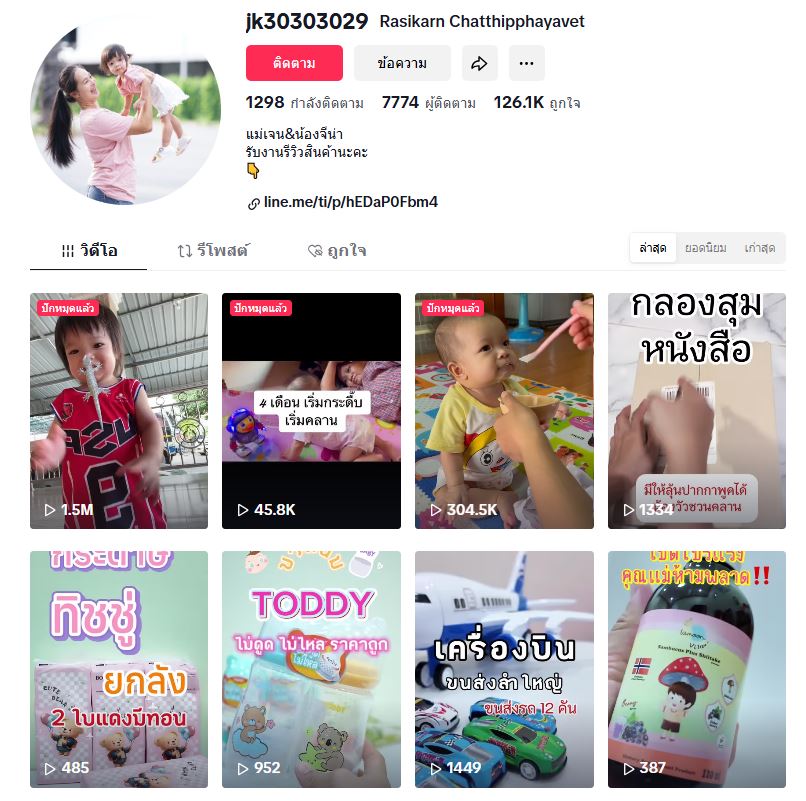Switch to the ถูกใจ liked tab

[337, 251]
